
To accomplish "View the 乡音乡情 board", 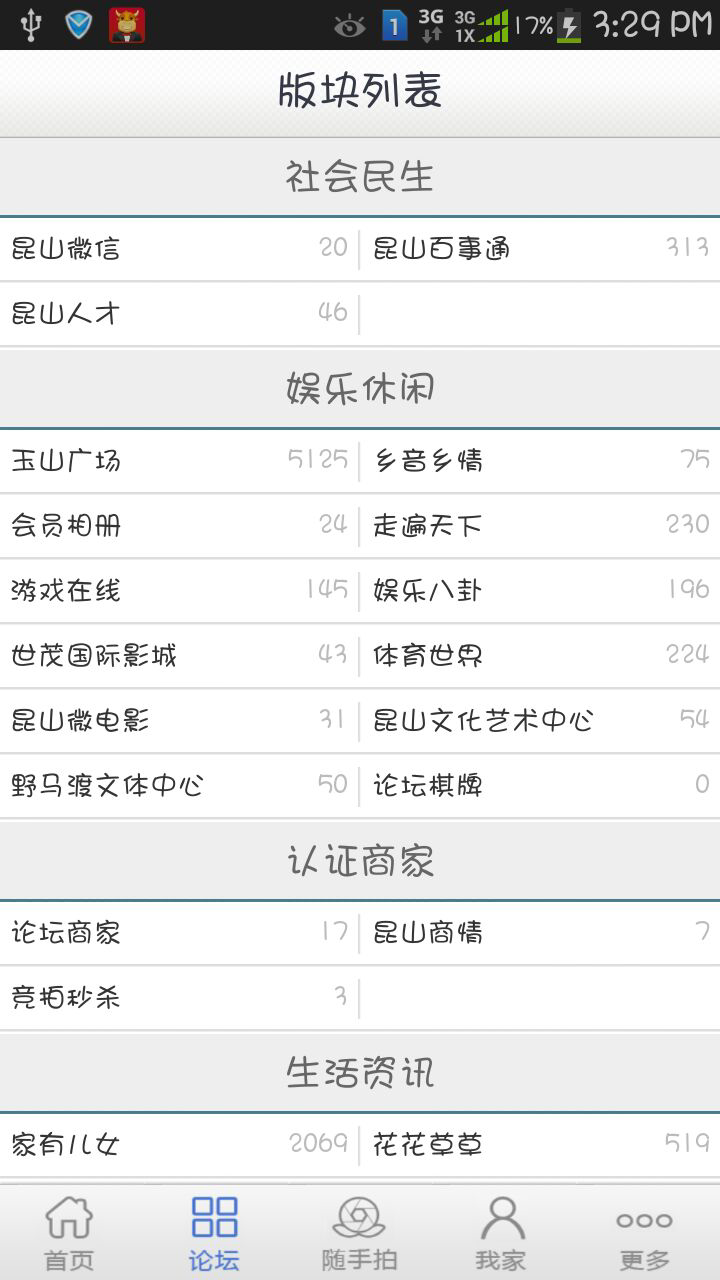I will (540, 461).
